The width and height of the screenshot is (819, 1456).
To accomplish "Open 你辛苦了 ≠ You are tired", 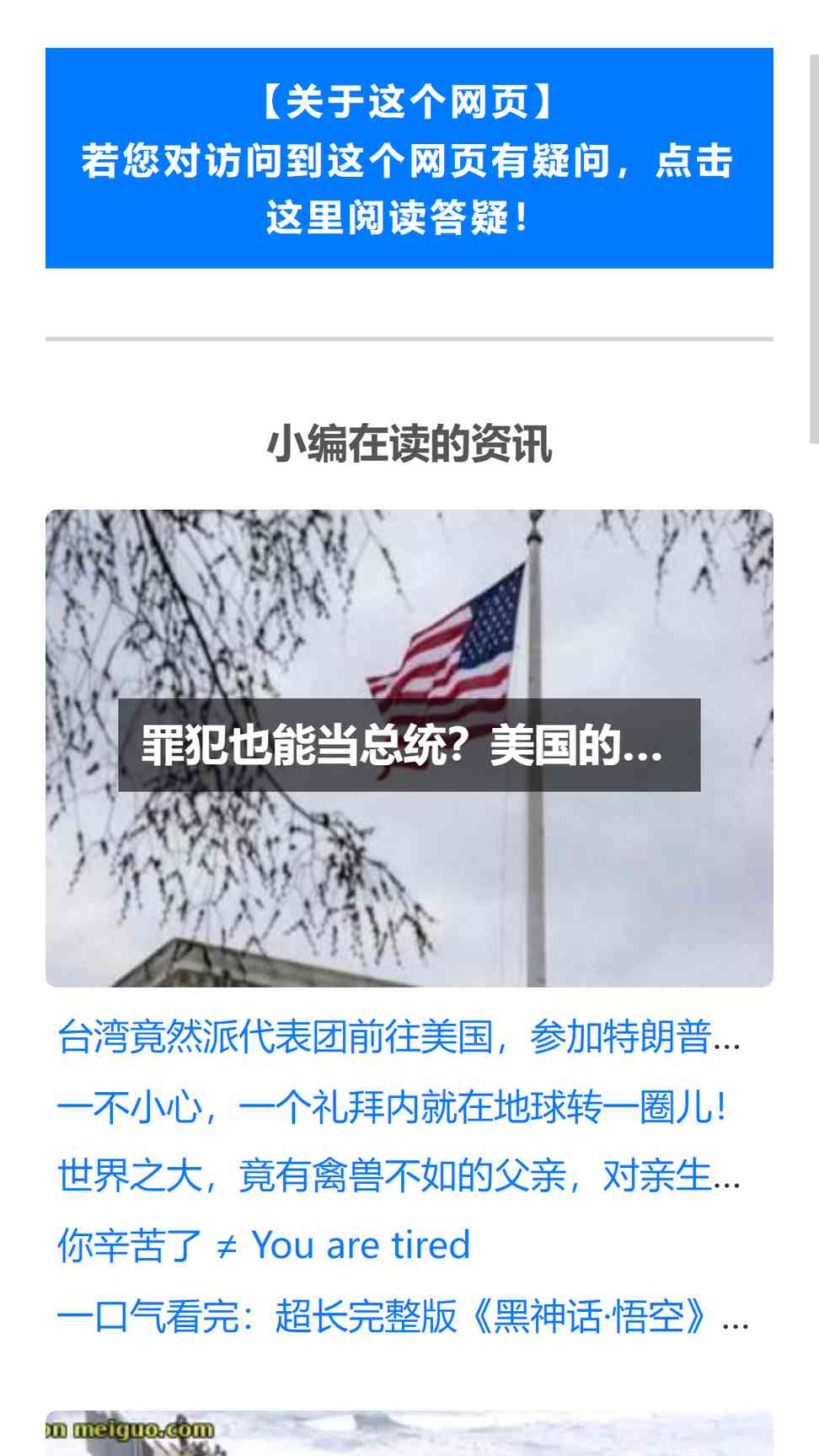I will tap(264, 1245).
